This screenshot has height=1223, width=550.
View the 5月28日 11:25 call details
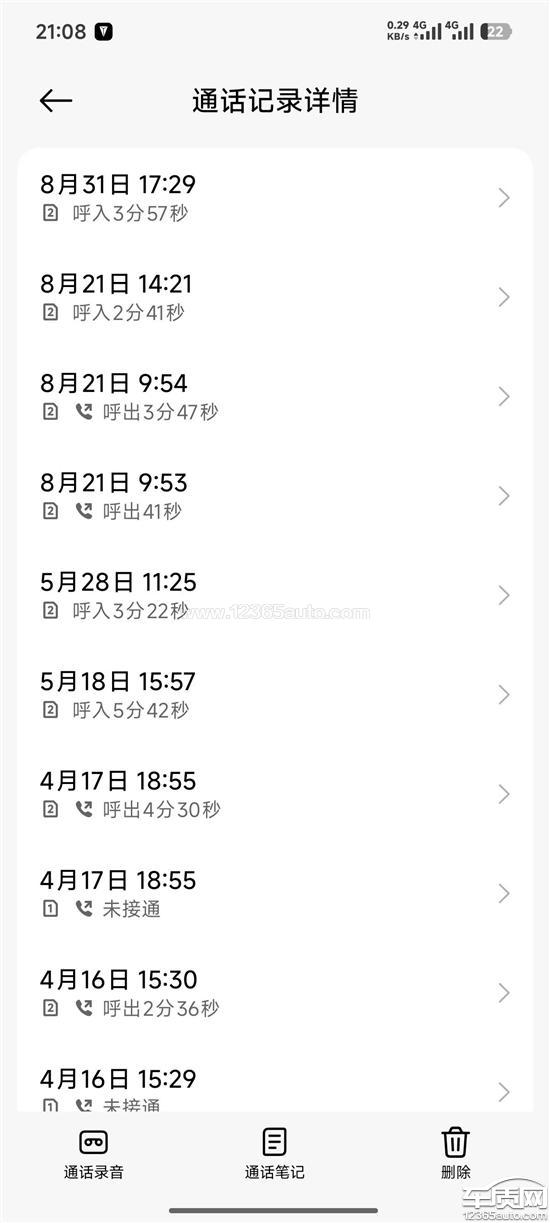coord(275,595)
